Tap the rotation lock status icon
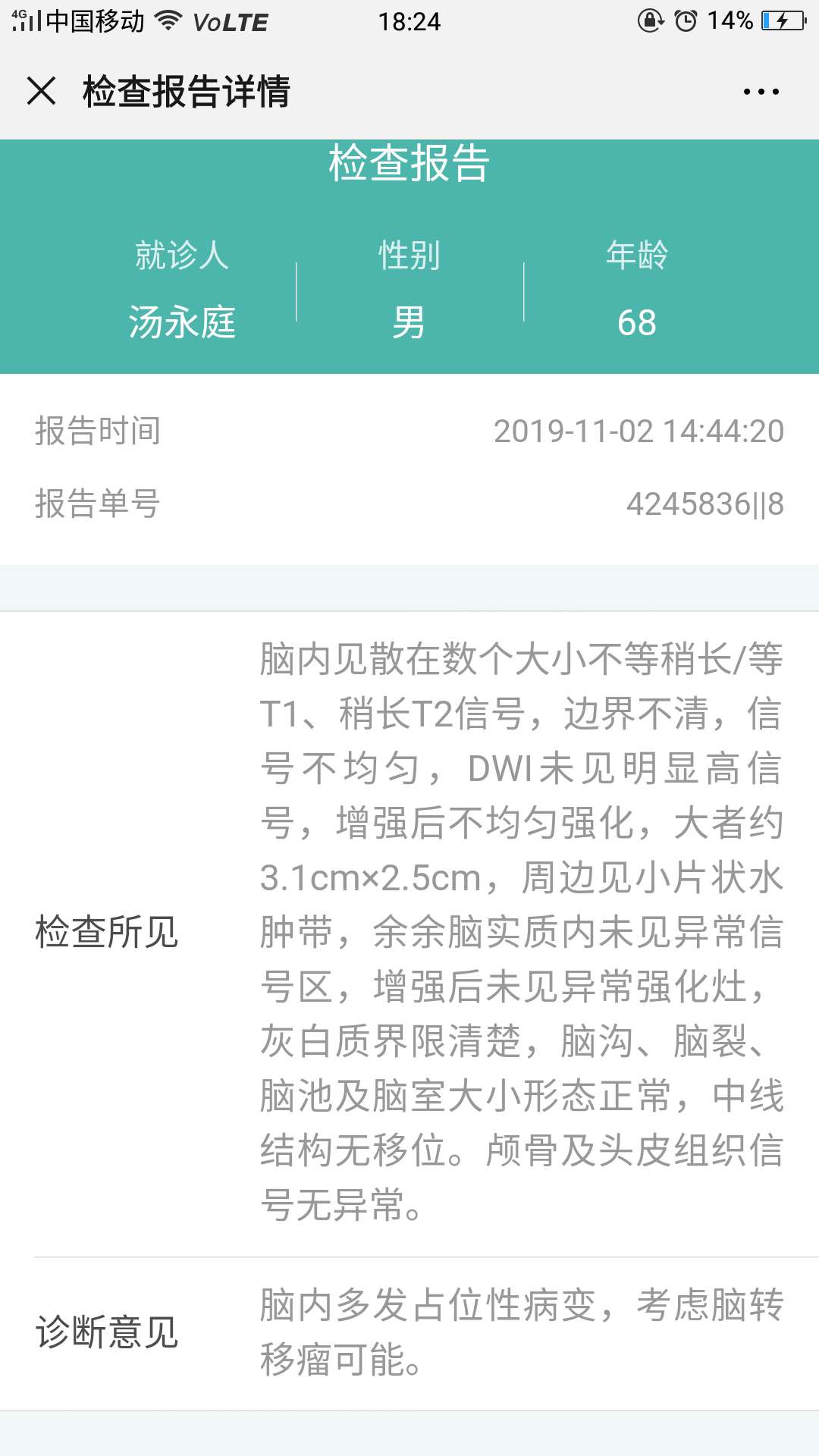Image resolution: width=819 pixels, height=1456 pixels. click(x=648, y=20)
